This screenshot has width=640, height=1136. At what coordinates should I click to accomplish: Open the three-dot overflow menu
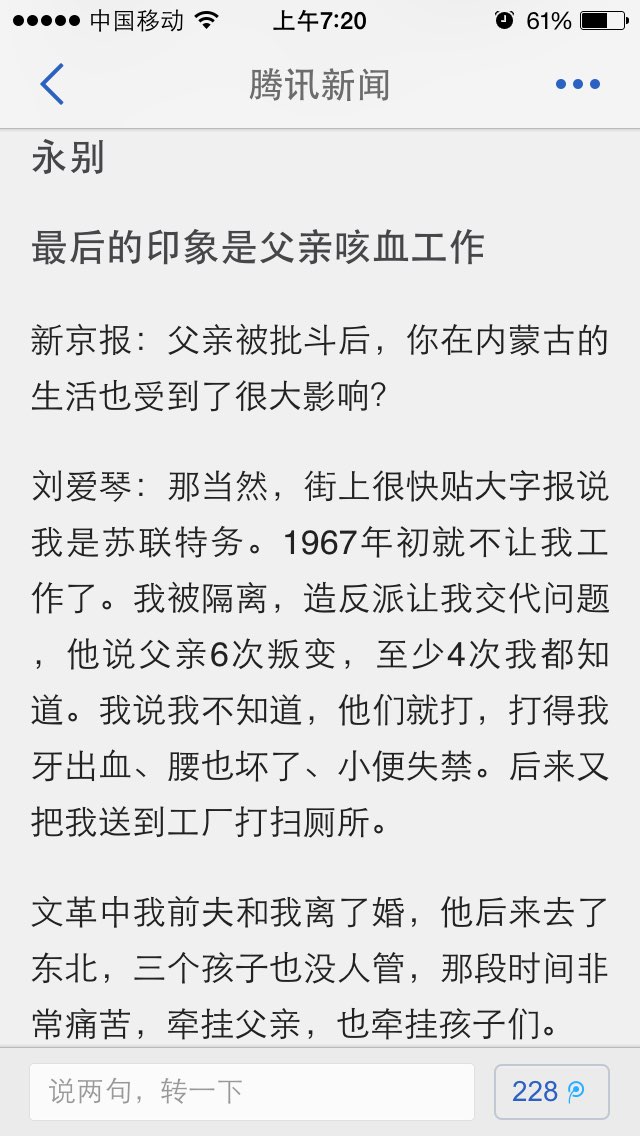(578, 84)
